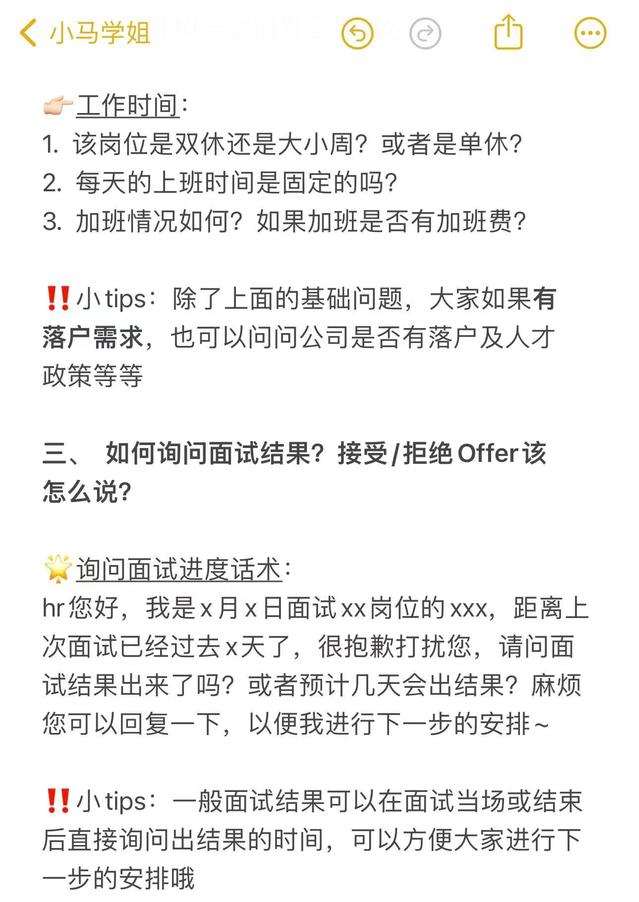Redo the last edit

pyautogui.click(x=425, y=33)
